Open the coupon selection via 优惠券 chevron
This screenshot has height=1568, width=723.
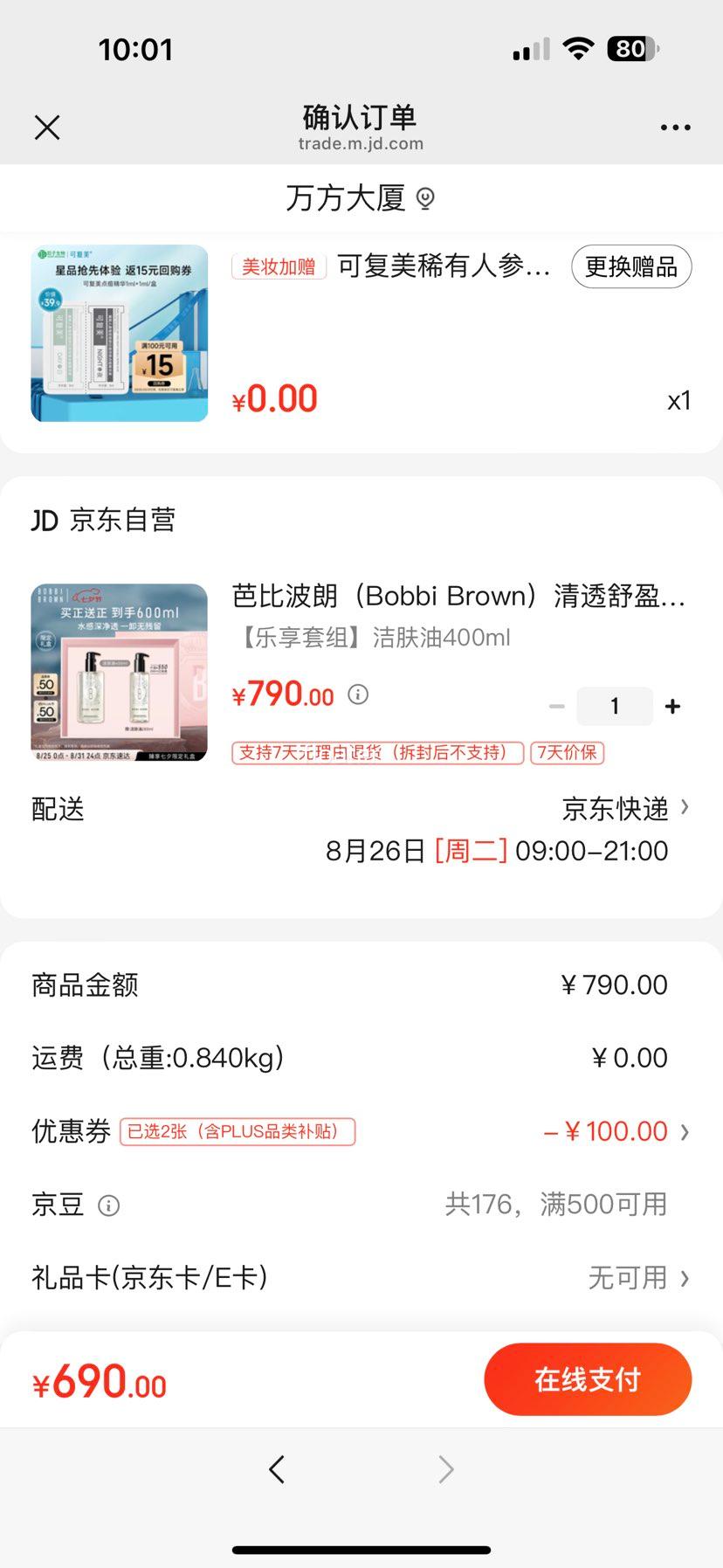point(684,1130)
